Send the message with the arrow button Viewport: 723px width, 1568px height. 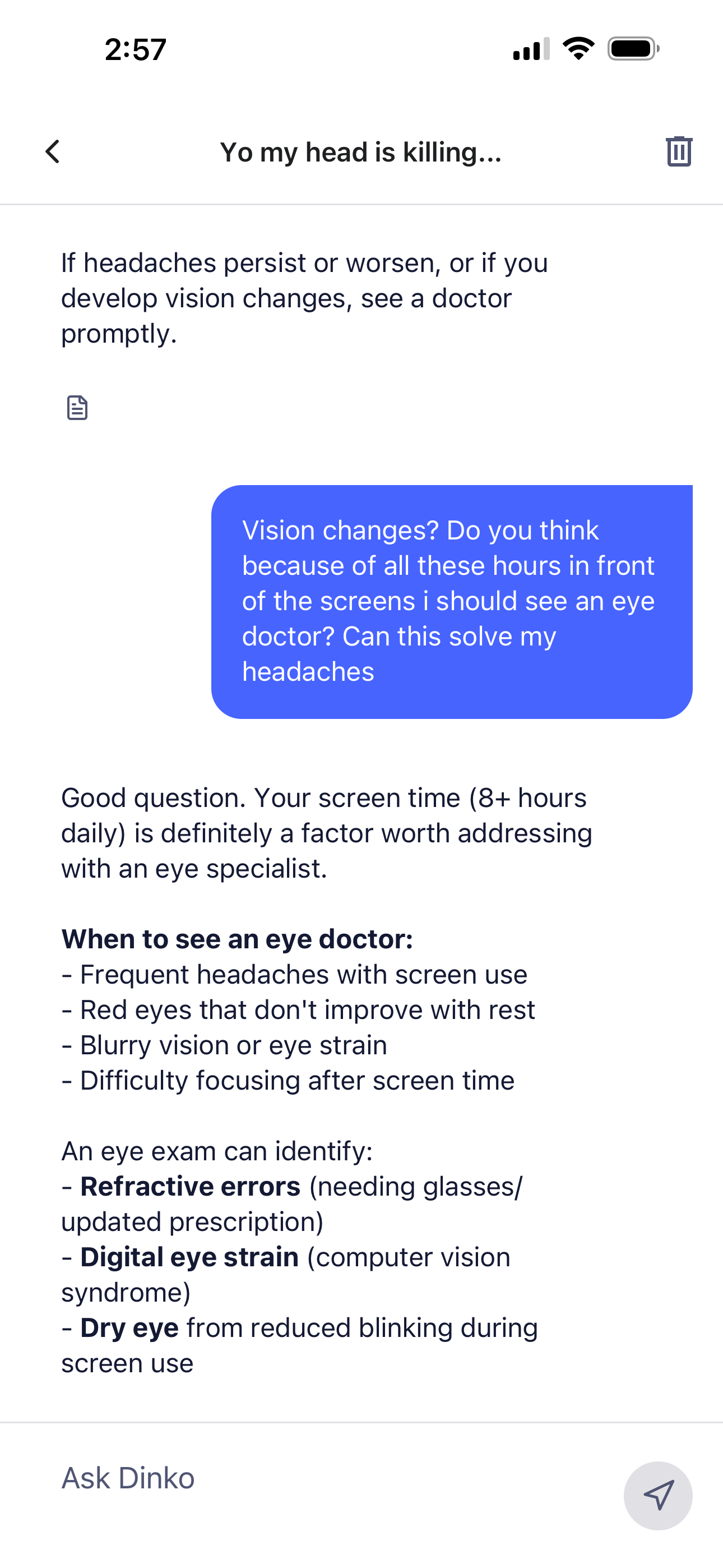pyautogui.click(x=658, y=1496)
